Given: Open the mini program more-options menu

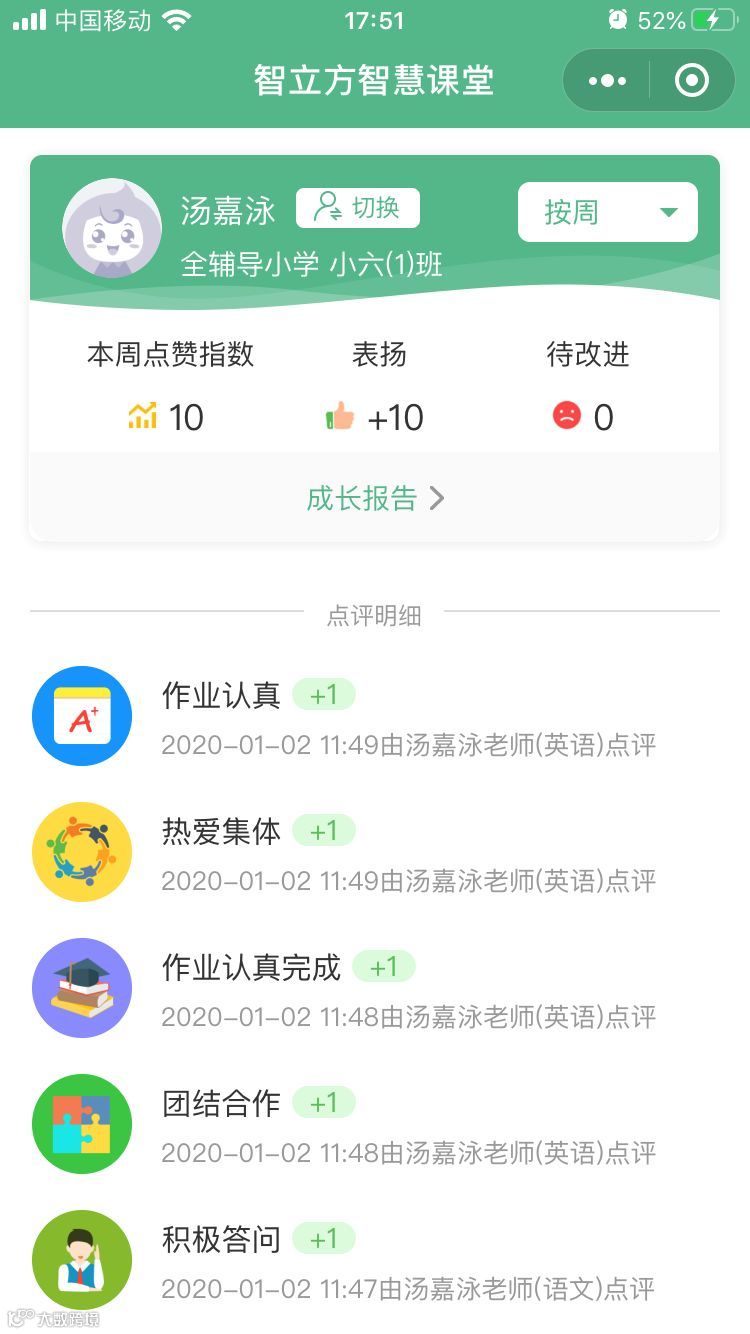Looking at the screenshot, I should (607, 81).
